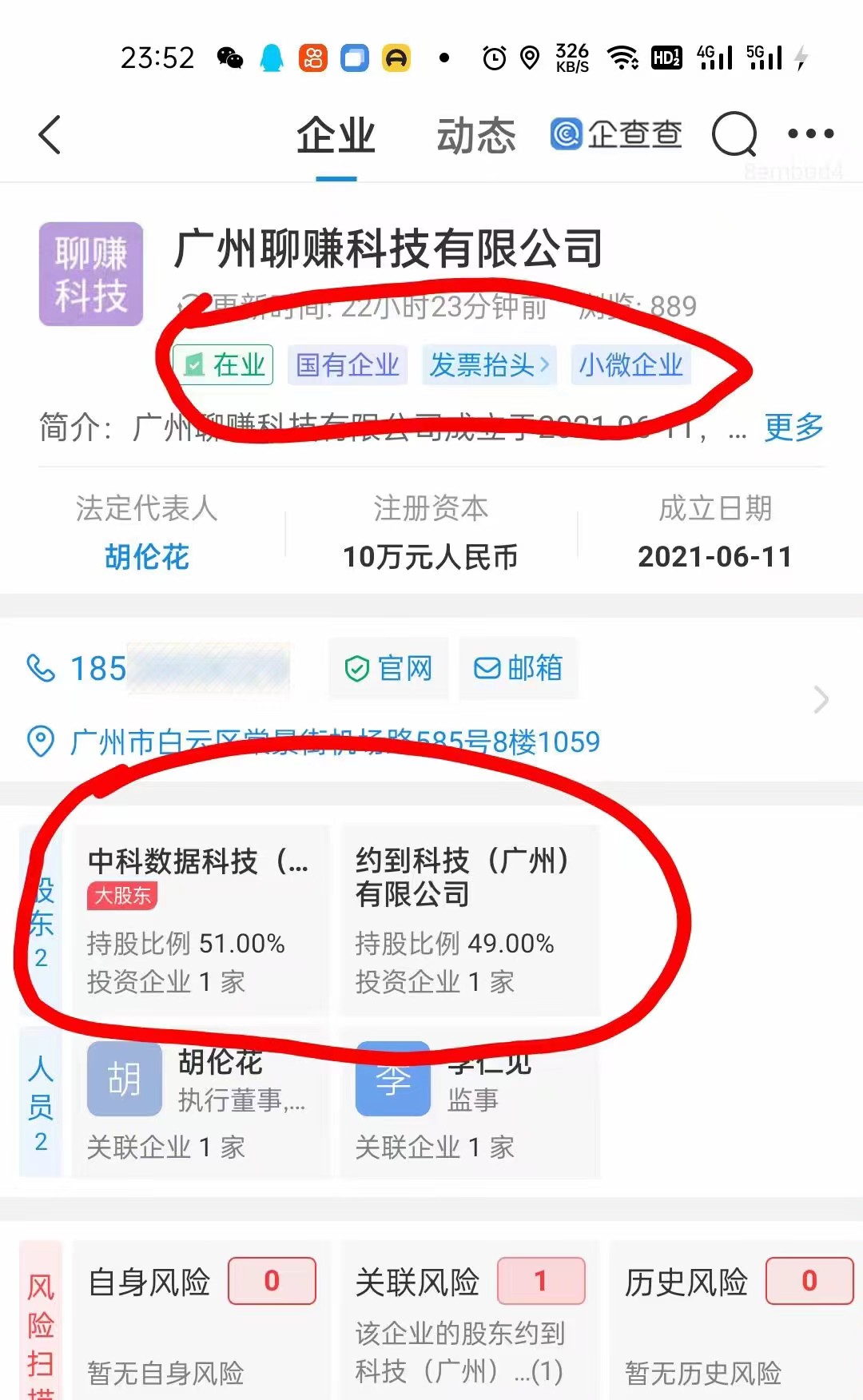The image size is (863, 1400).
Task: Open the search magnifier icon
Action: point(734,134)
